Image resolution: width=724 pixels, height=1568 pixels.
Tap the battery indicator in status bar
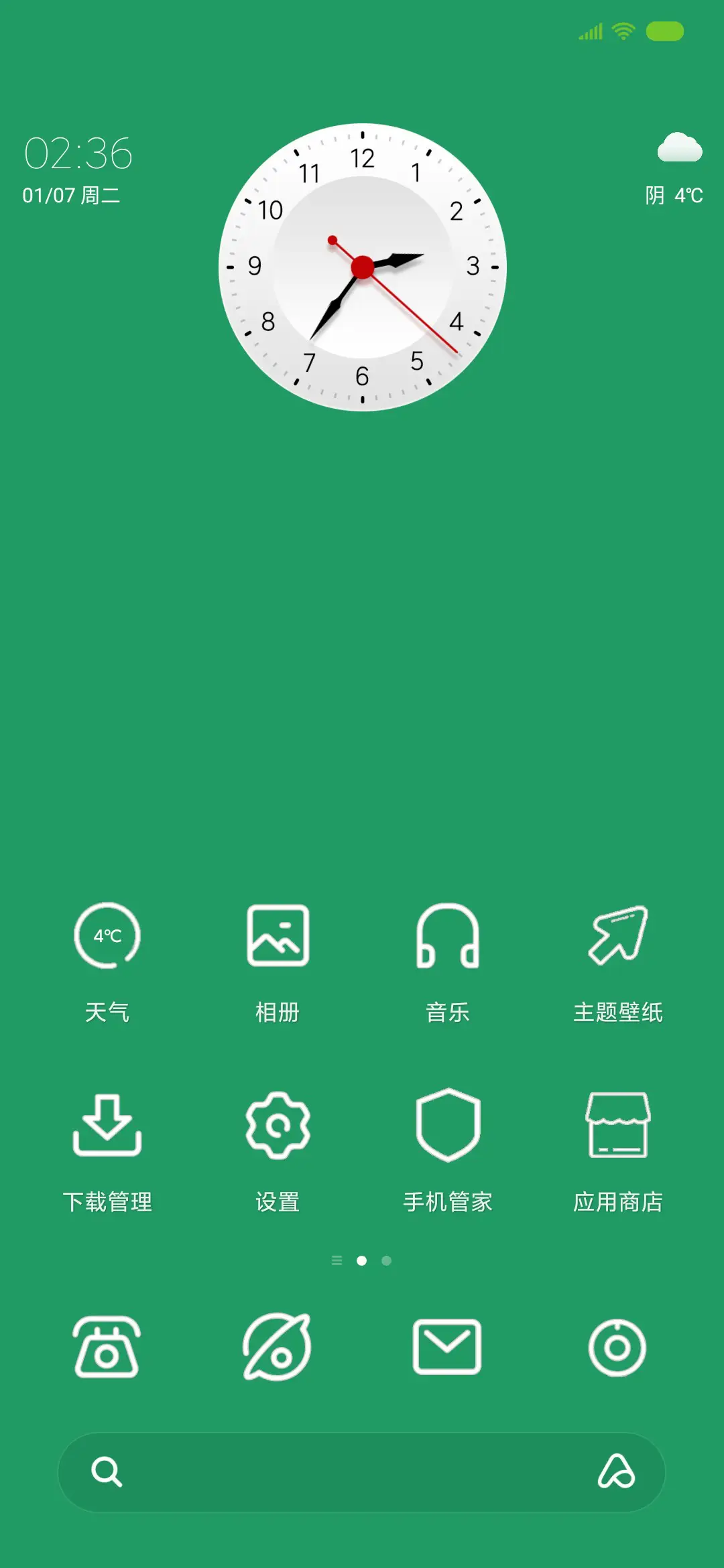[x=666, y=31]
